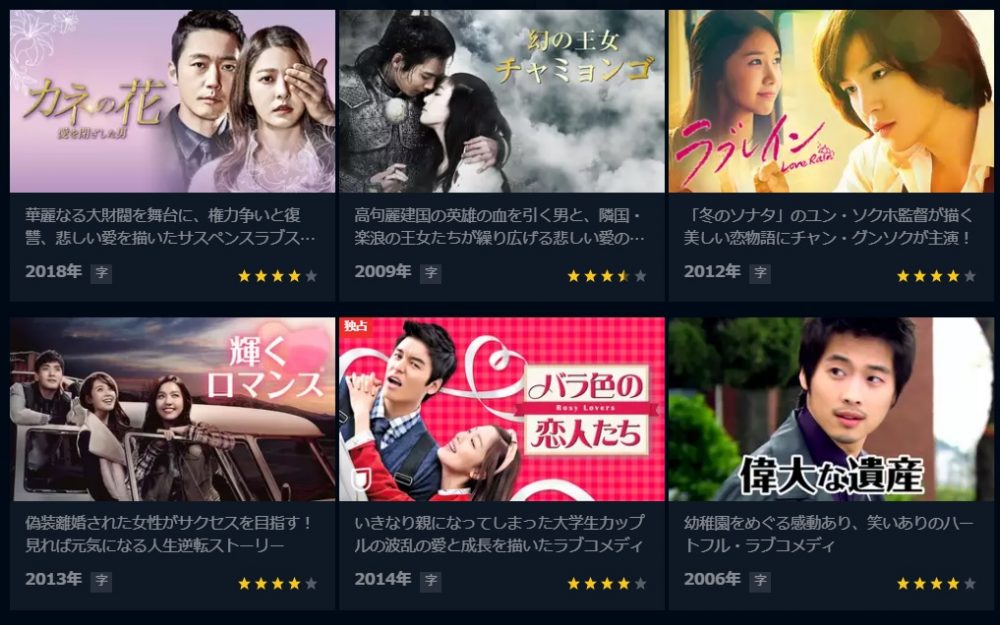View the バラ色の恋人たち Rosy Lovers card

501,409
